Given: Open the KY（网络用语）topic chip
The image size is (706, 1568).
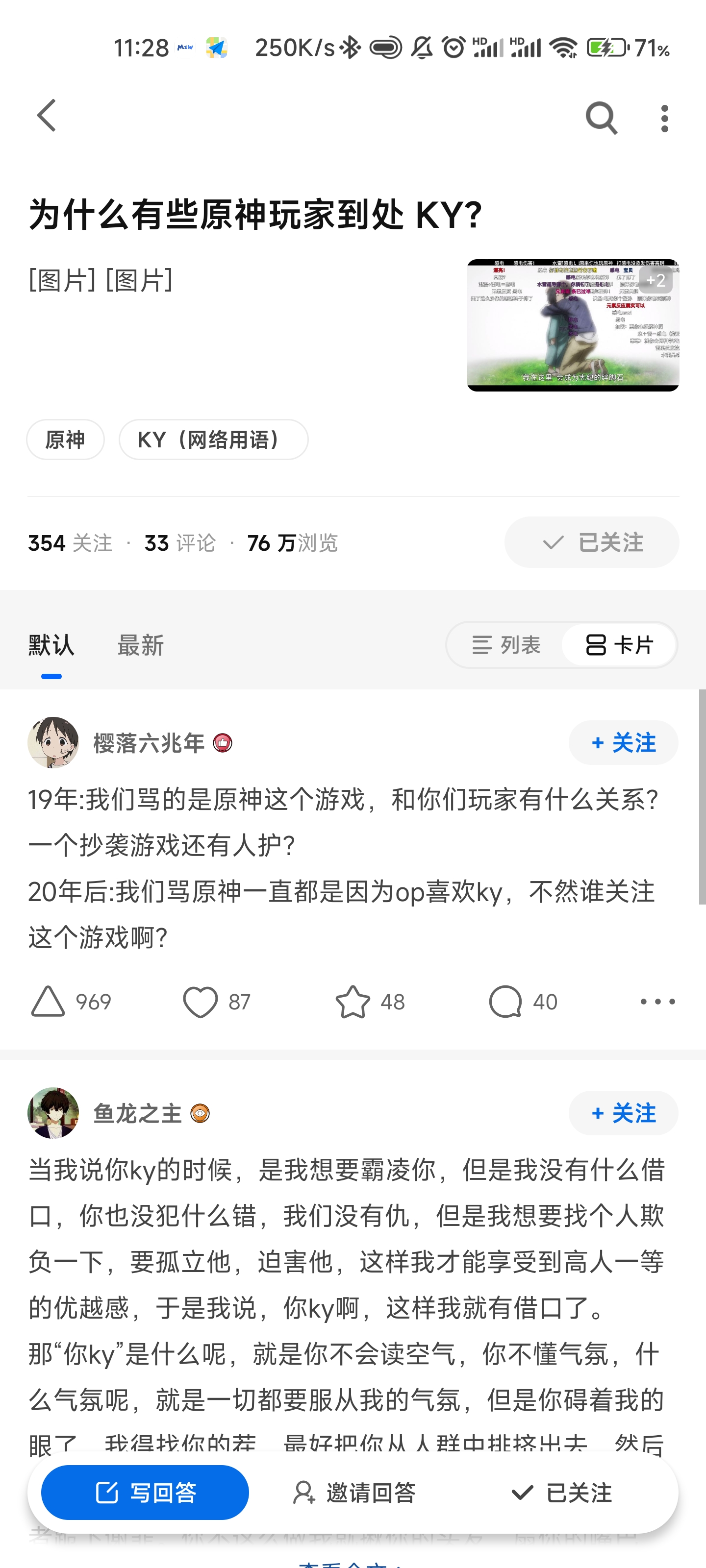Looking at the screenshot, I should 213,440.
